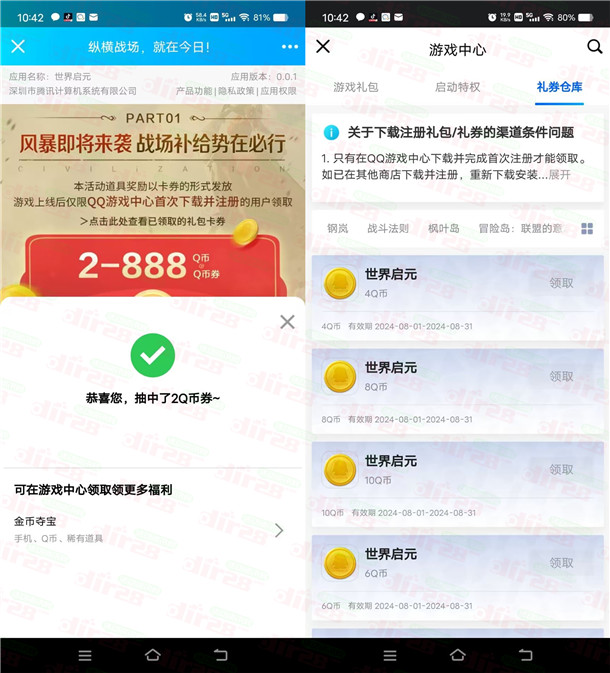The height and width of the screenshot is (673, 610).
Task: Close the 游戏中心 page
Action: (323, 46)
